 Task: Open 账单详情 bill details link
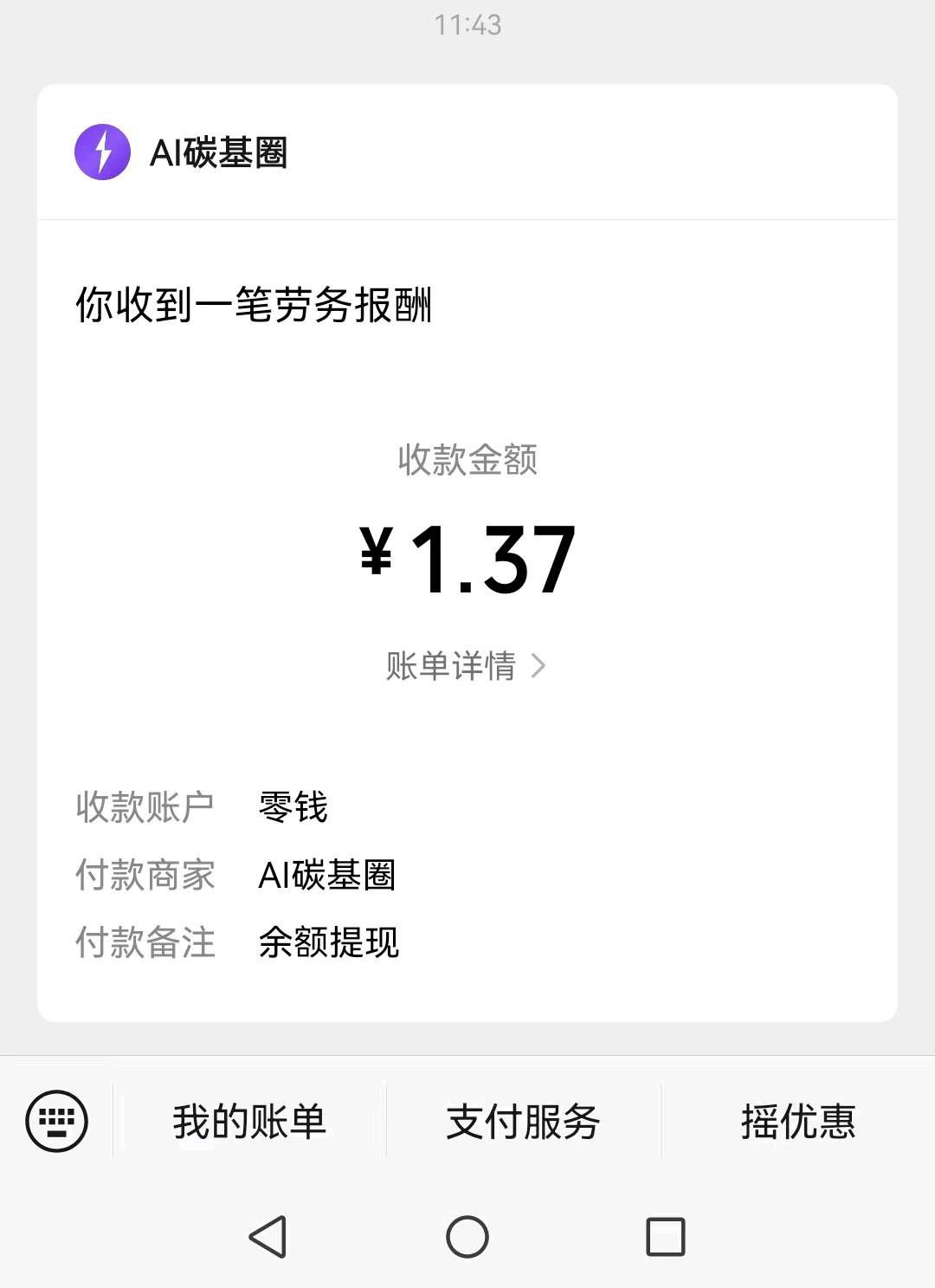[466, 666]
